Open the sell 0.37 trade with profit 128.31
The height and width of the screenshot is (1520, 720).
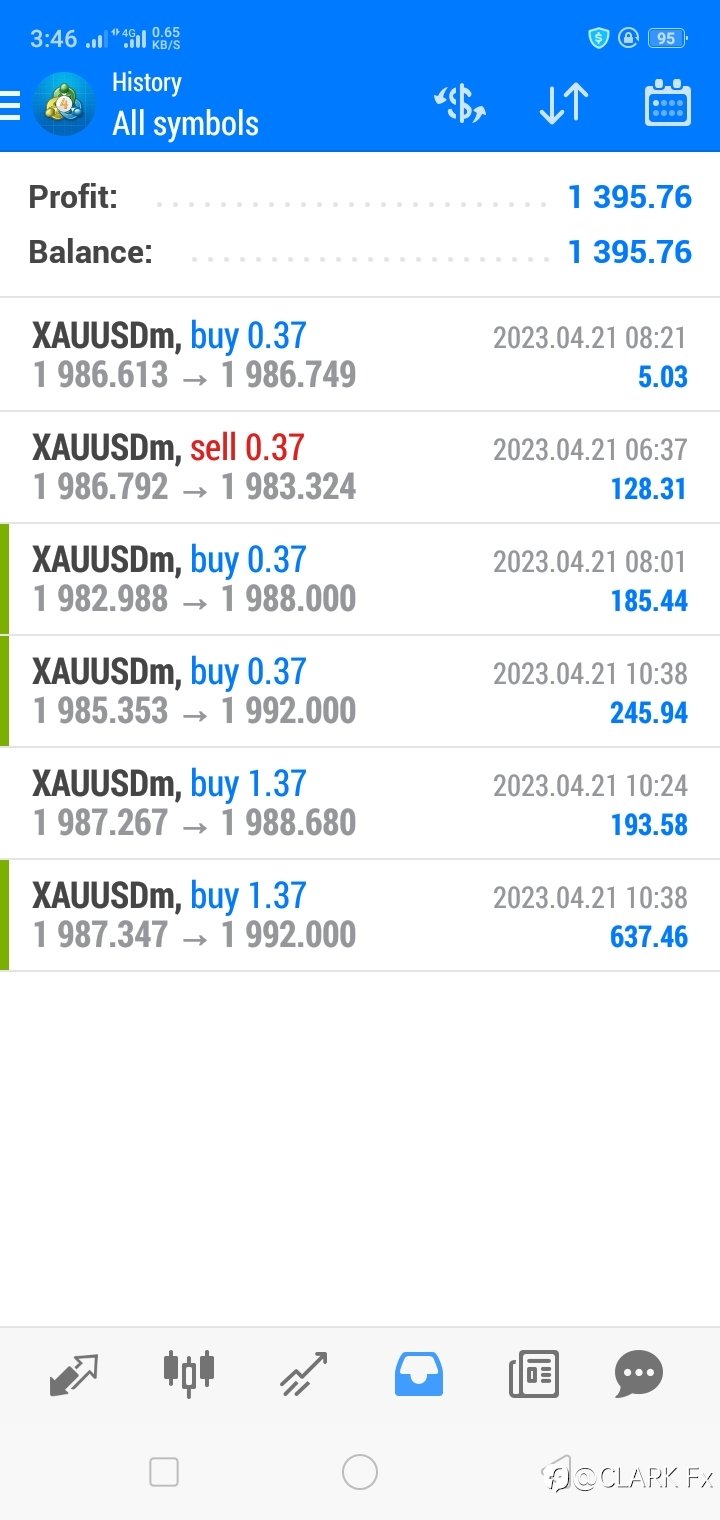point(360,467)
